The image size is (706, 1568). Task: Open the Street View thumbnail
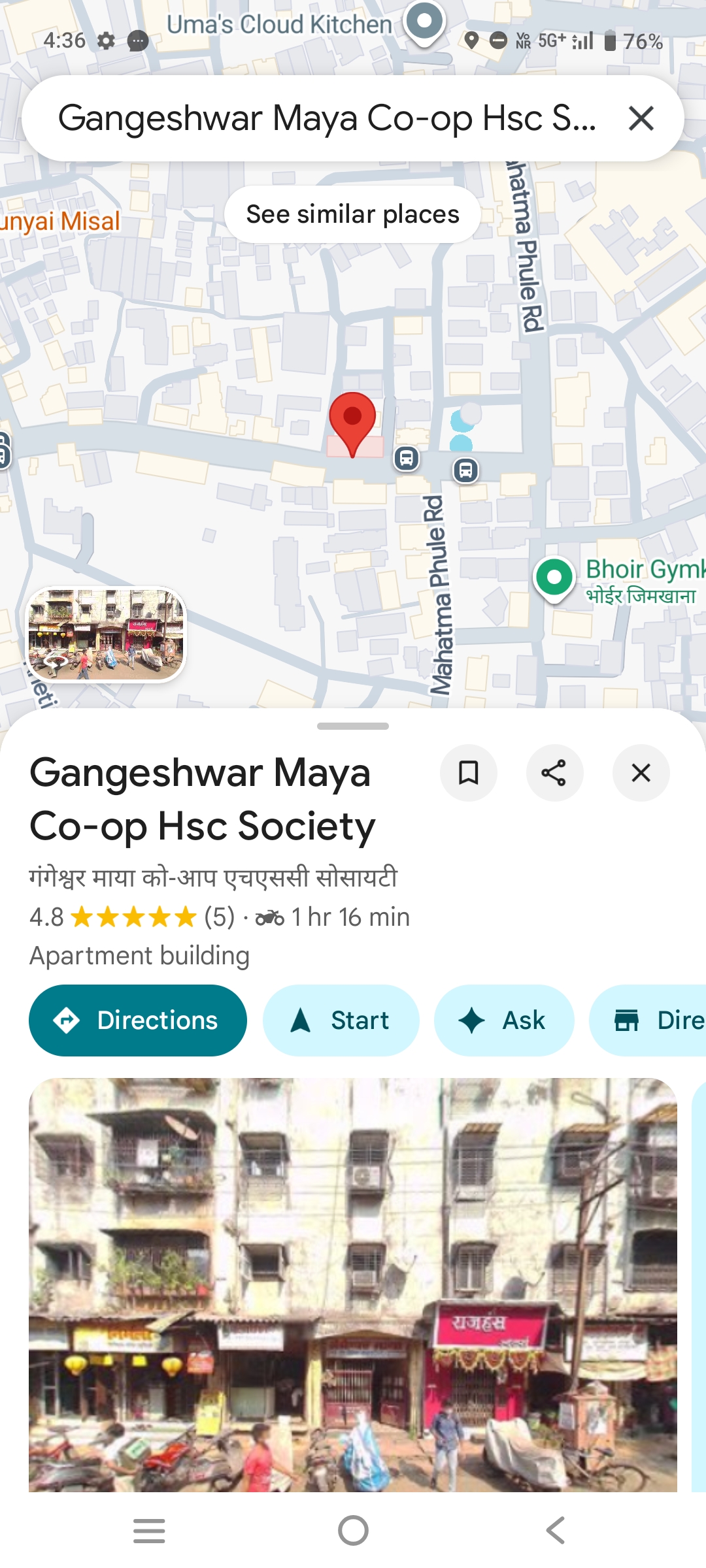(x=106, y=634)
